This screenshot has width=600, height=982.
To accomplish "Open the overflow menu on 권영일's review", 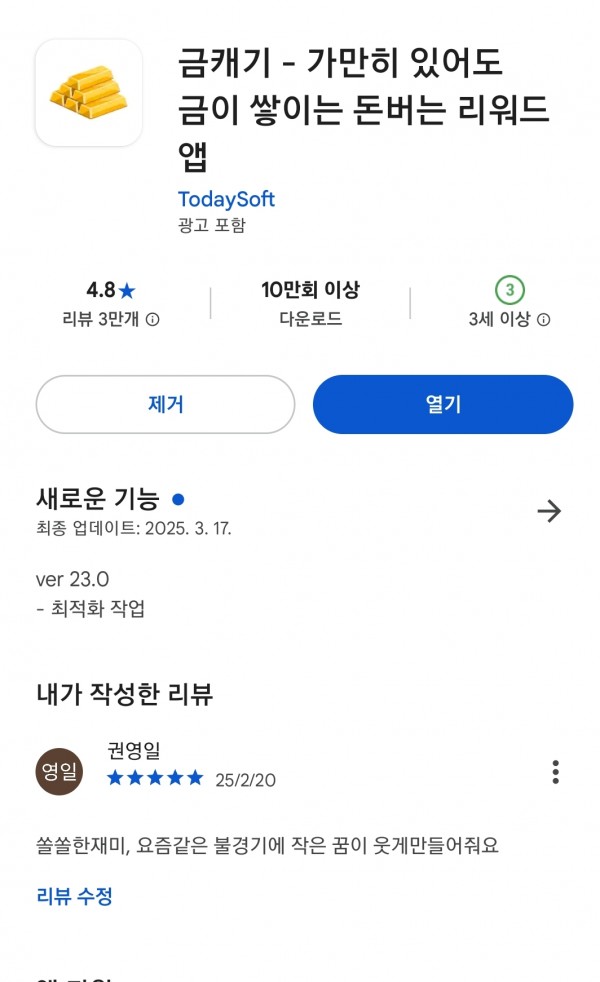I will coord(556,772).
